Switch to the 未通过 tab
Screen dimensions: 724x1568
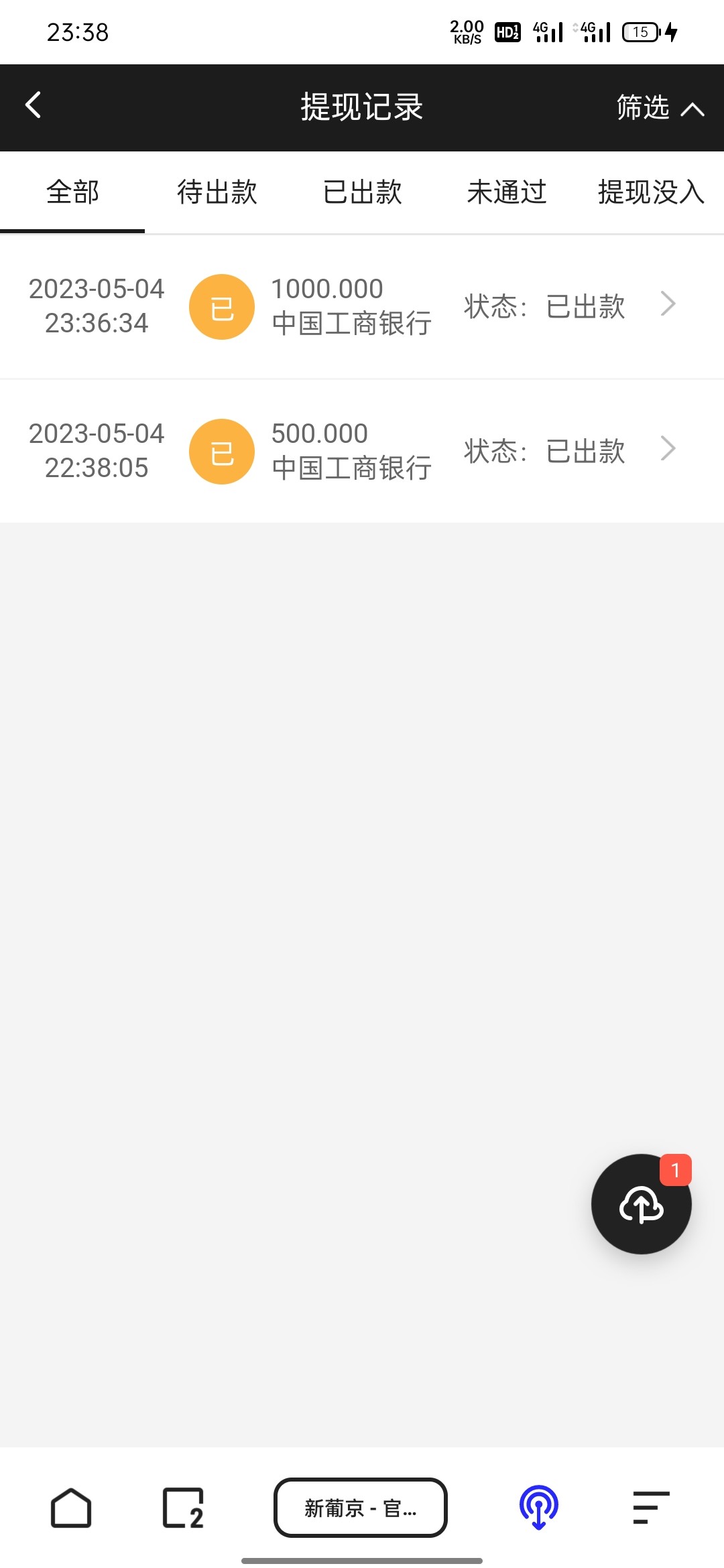507,192
